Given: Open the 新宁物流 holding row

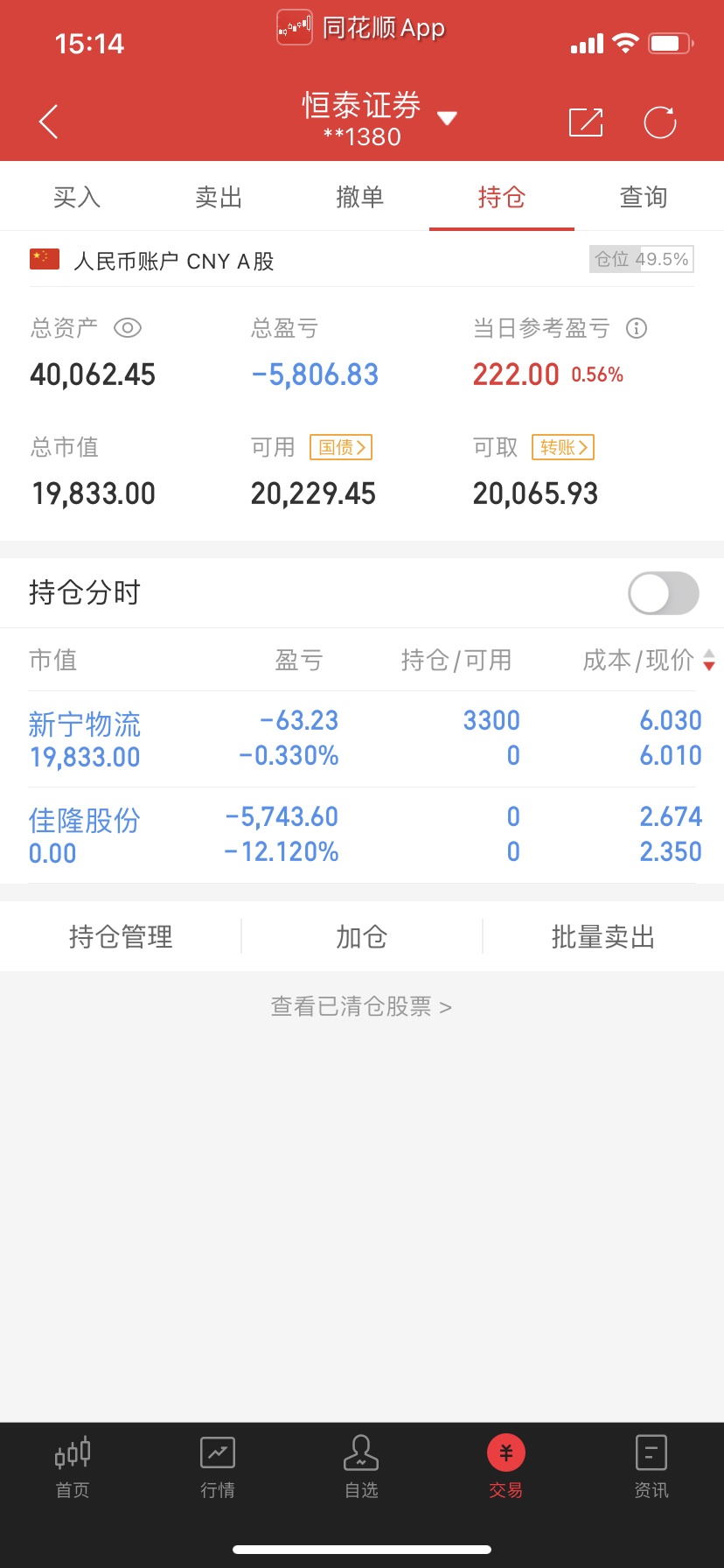Looking at the screenshot, I should (x=362, y=739).
